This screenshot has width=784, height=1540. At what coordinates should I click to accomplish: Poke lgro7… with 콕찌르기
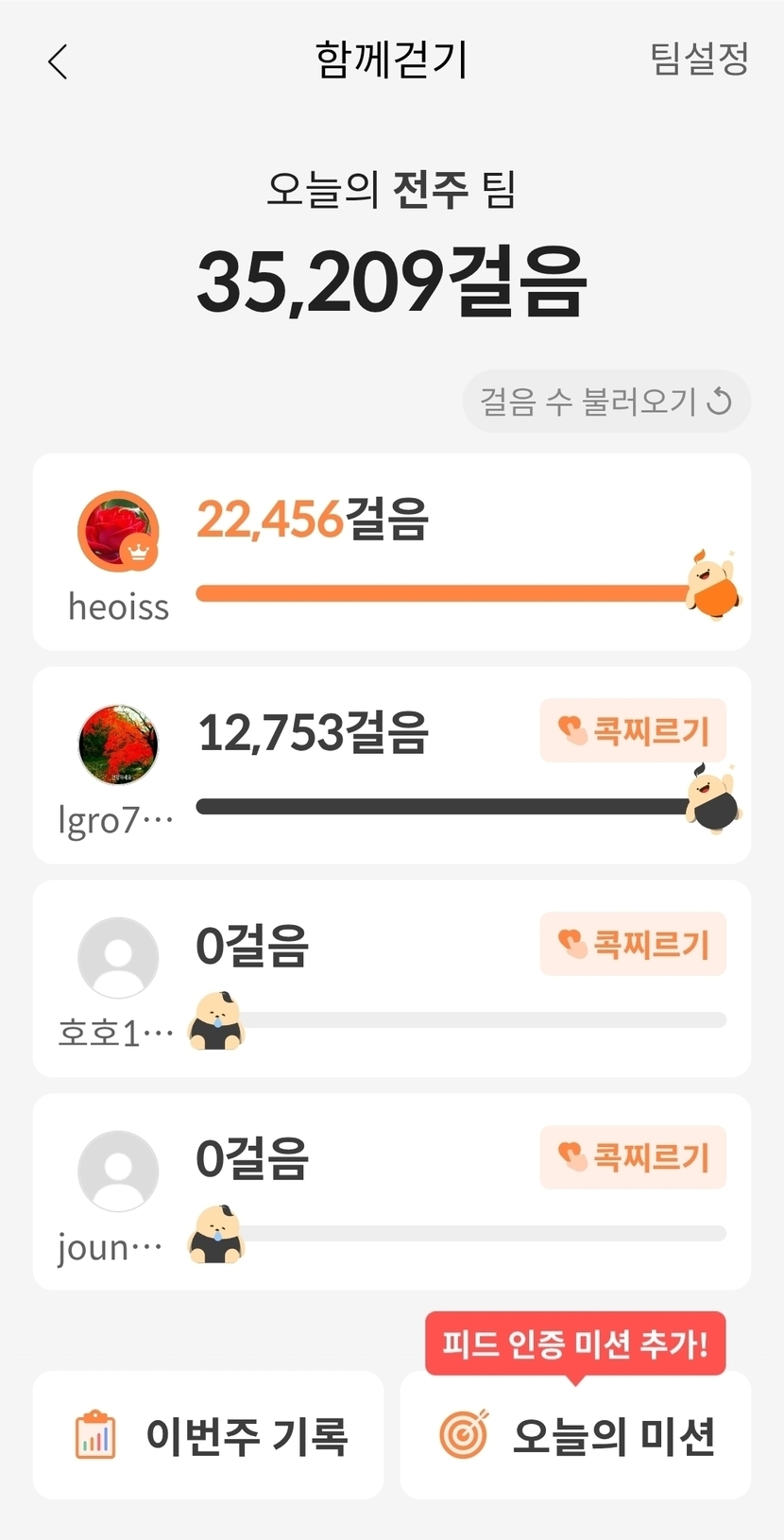tap(633, 730)
